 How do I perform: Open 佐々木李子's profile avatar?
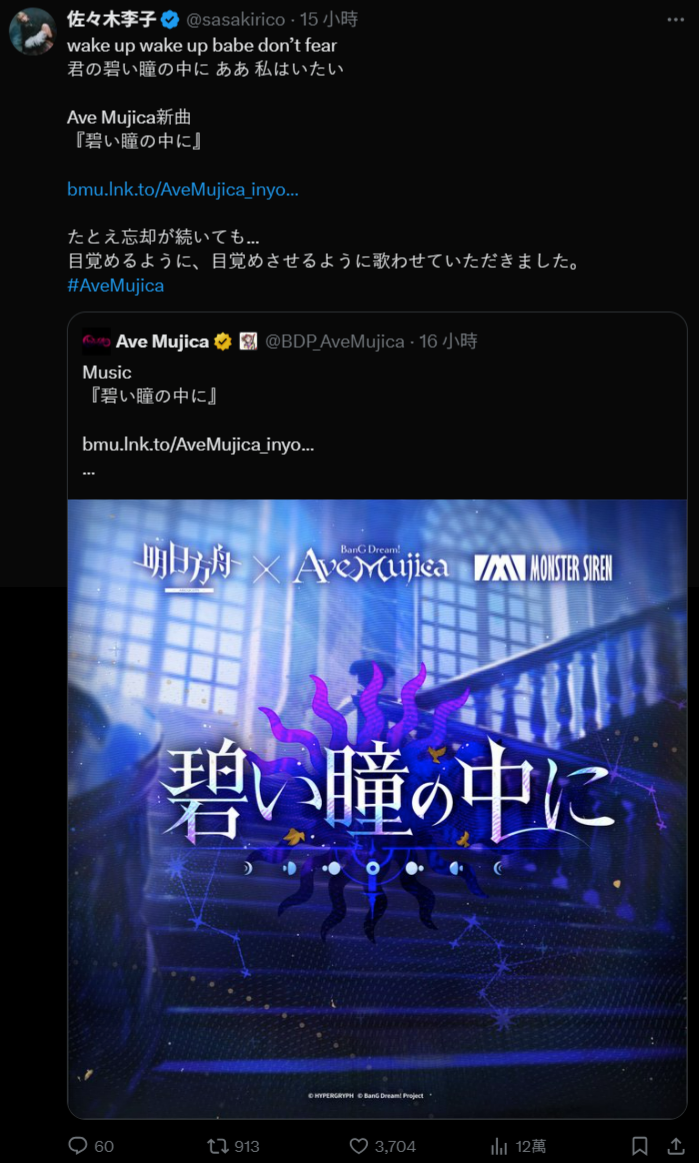33,31
